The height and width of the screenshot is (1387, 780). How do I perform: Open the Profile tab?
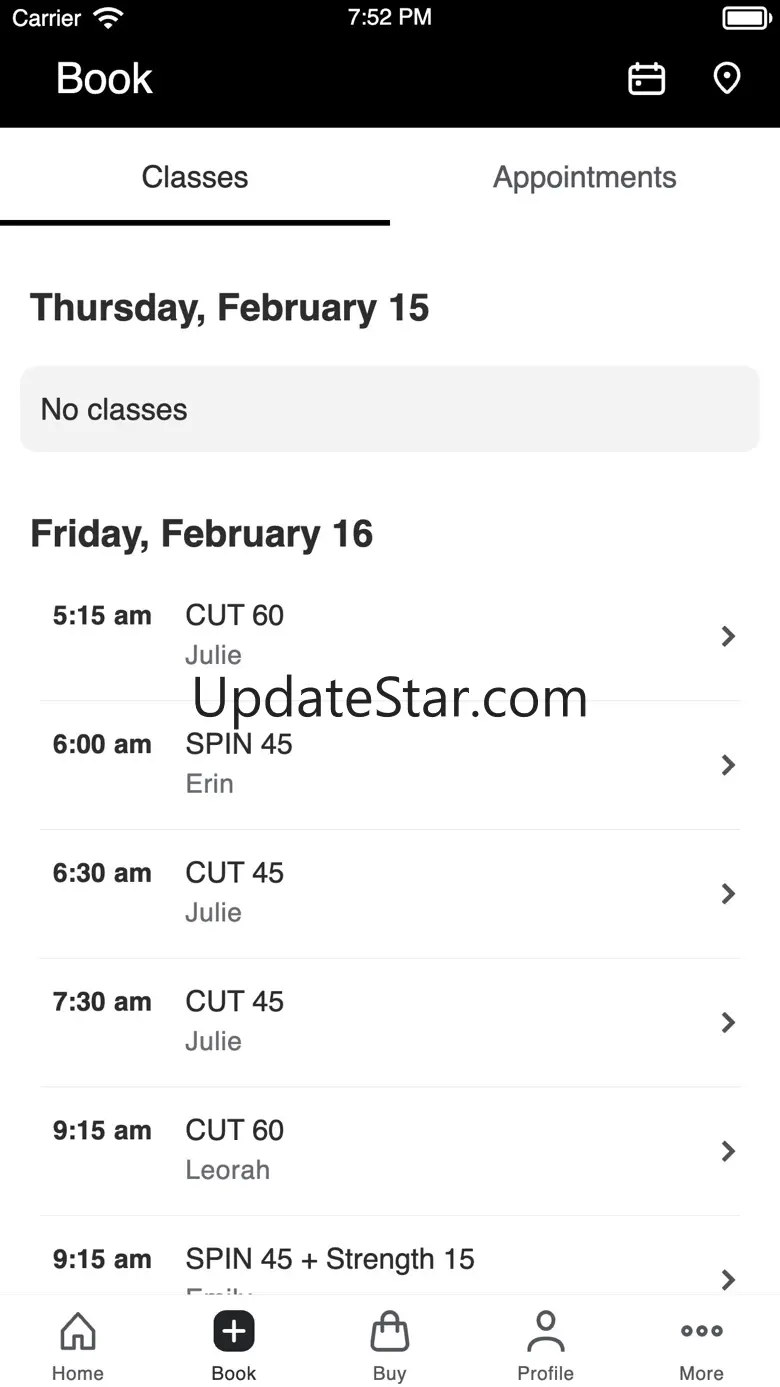coord(545,1346)
